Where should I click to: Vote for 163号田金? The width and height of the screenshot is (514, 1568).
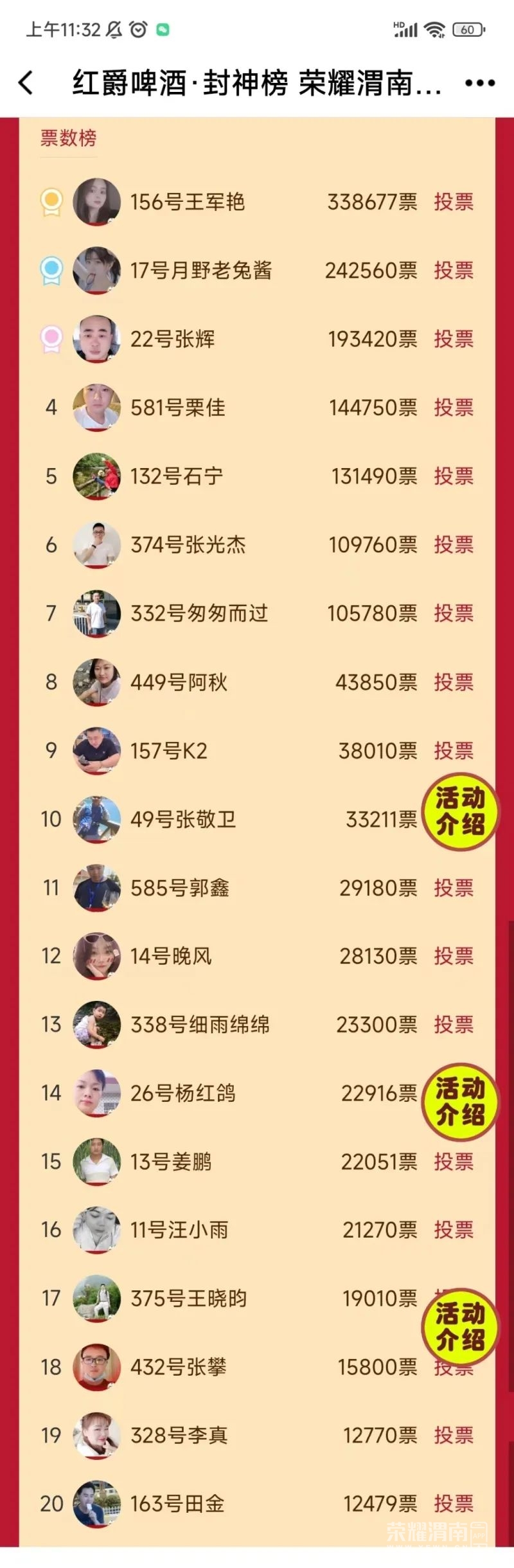(454, 1504)
